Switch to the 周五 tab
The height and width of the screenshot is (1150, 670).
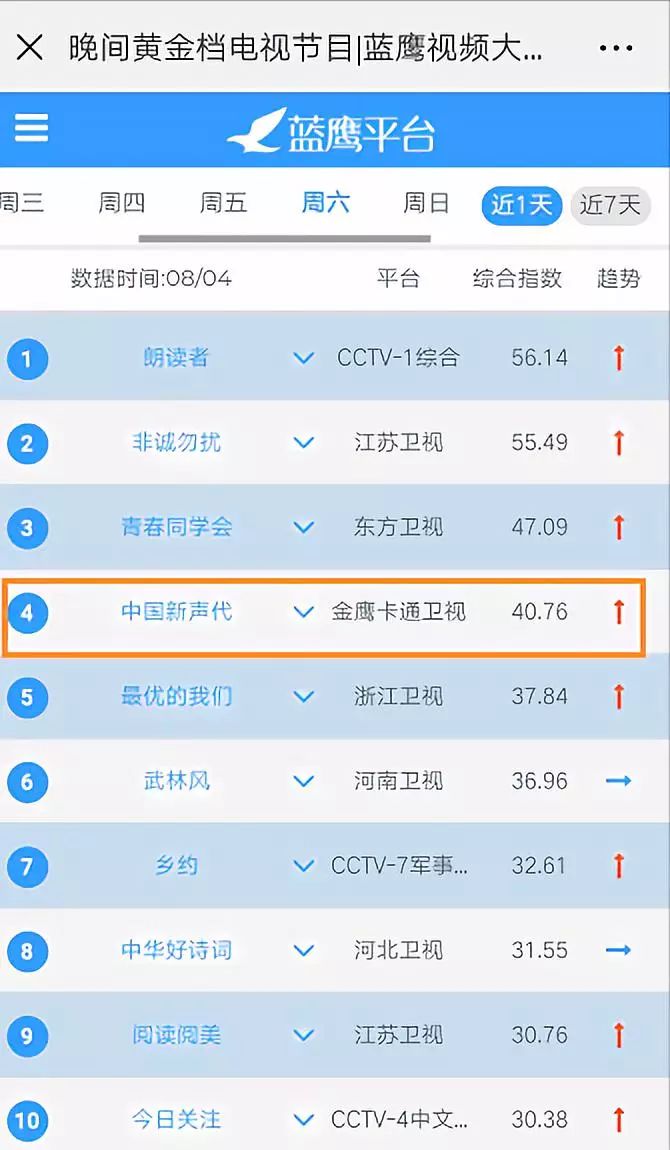tap(223, 204)
